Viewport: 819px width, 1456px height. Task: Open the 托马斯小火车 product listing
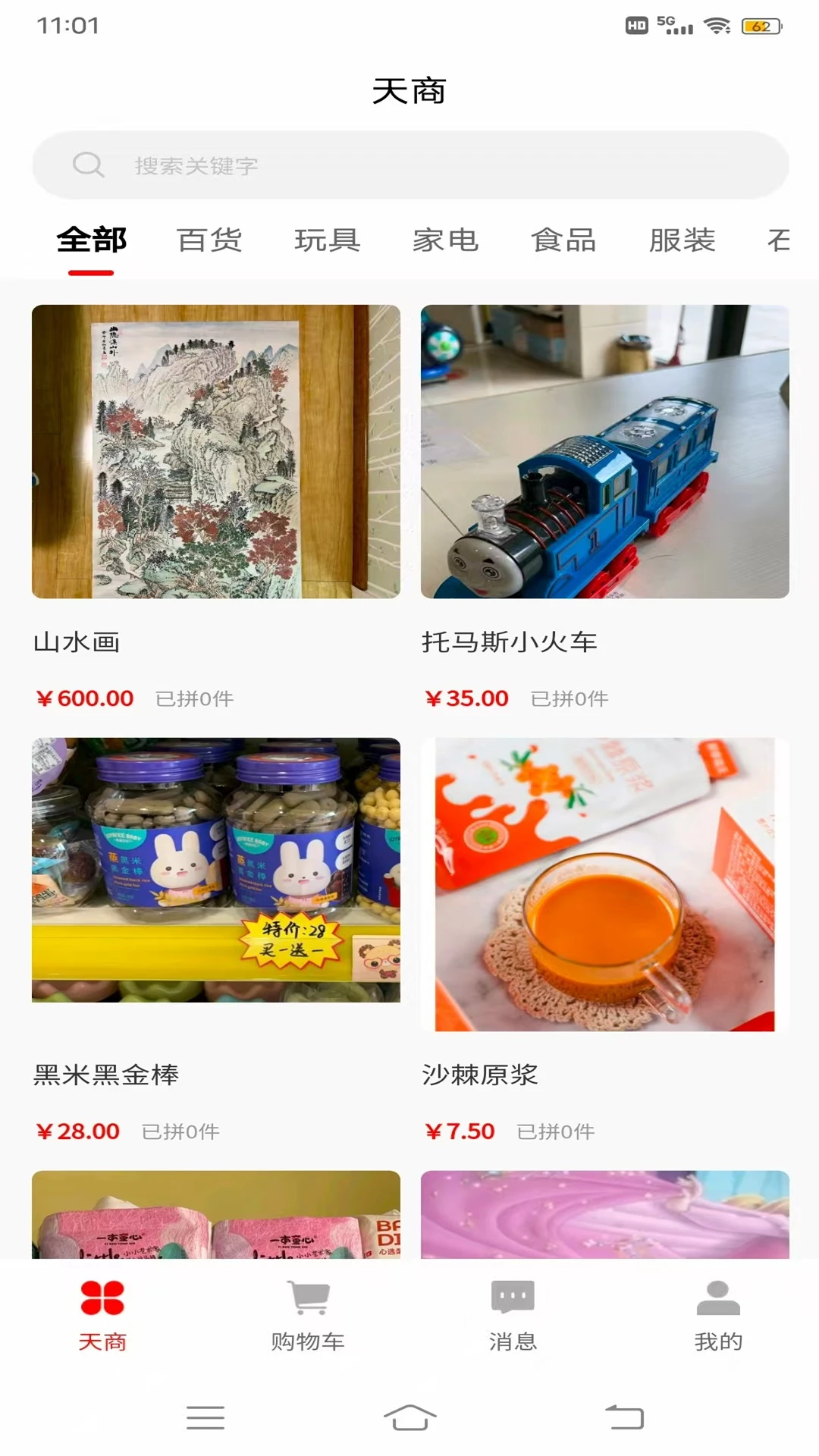[x=603, y=451]
